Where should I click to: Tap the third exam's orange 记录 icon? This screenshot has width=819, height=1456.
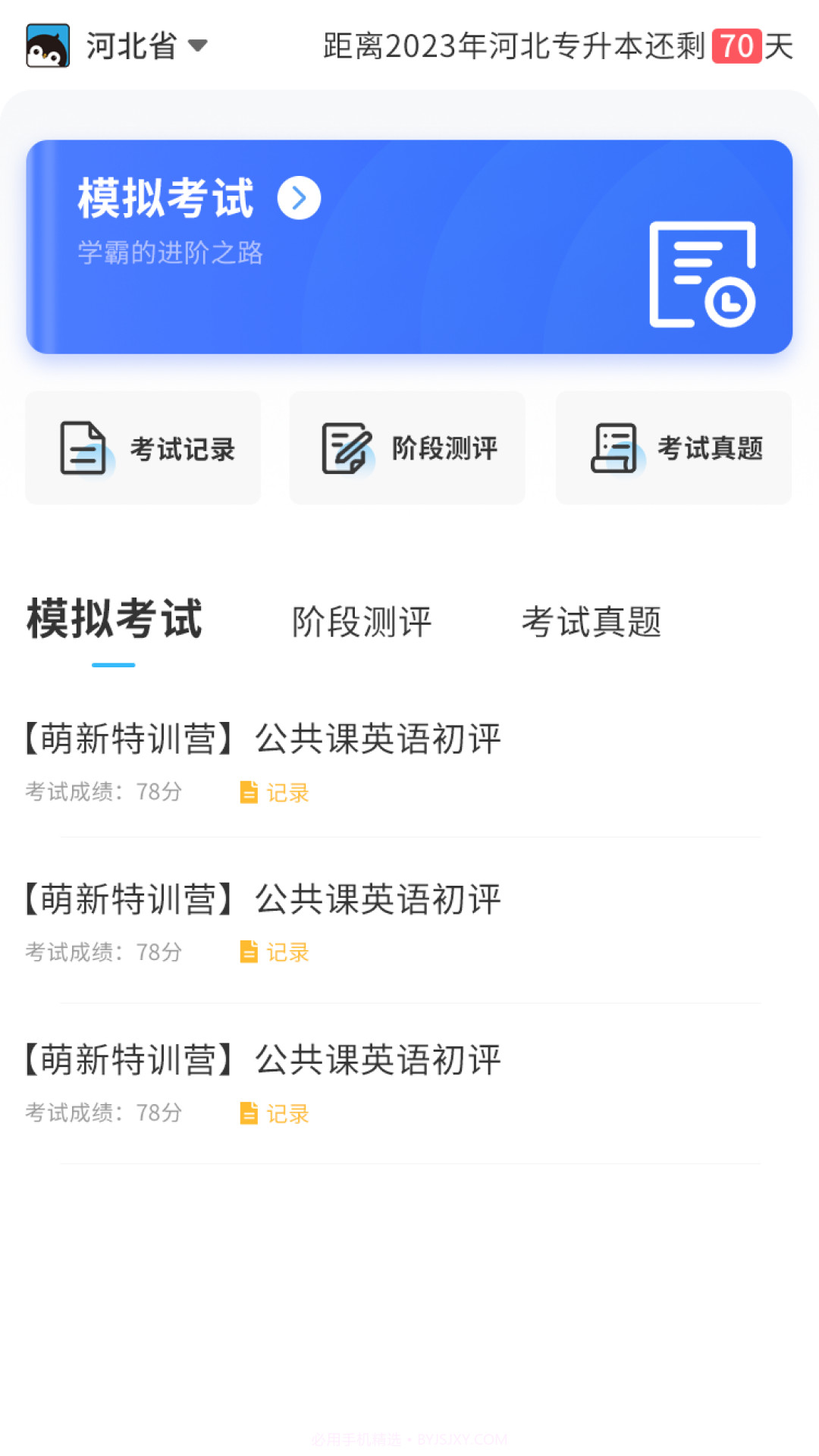(x=248, y=1113)
